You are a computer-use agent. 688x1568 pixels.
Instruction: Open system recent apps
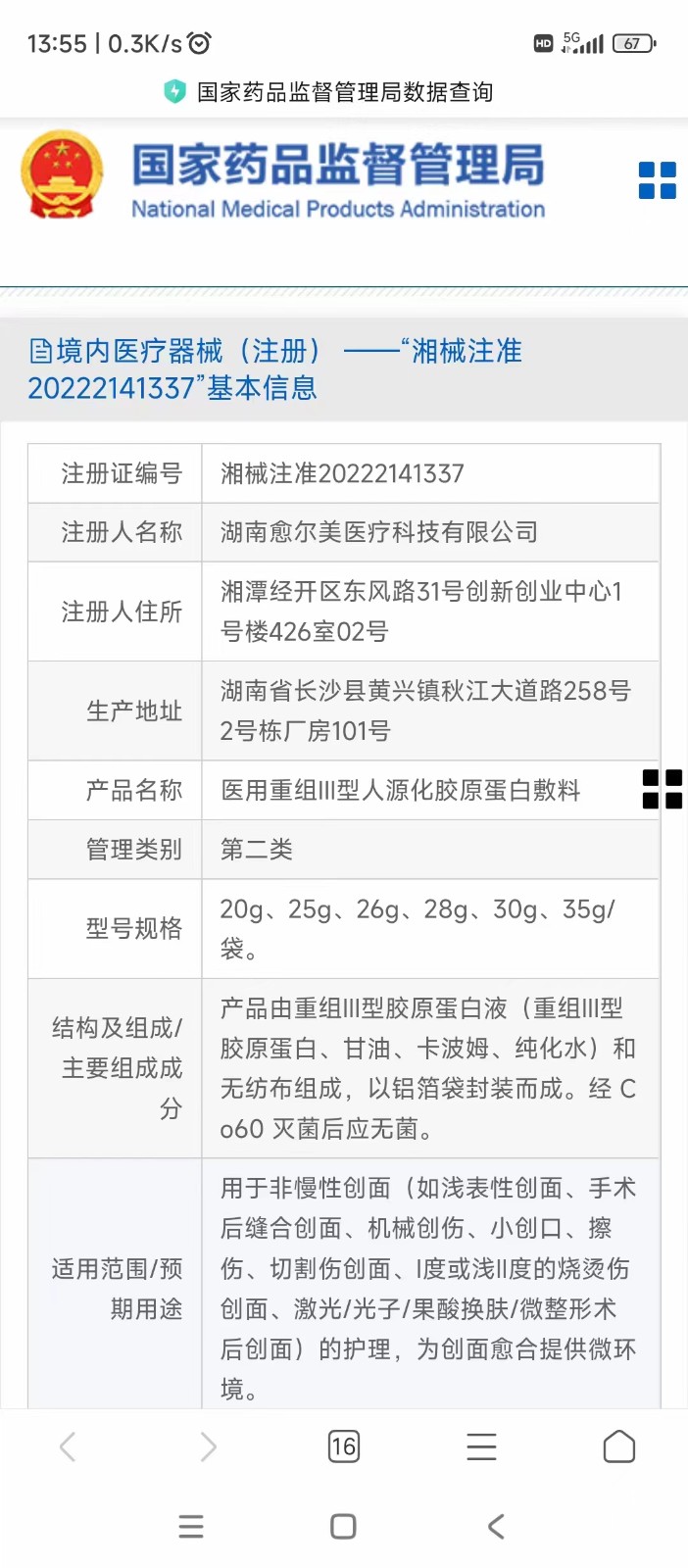click(x=191, y=1526)
